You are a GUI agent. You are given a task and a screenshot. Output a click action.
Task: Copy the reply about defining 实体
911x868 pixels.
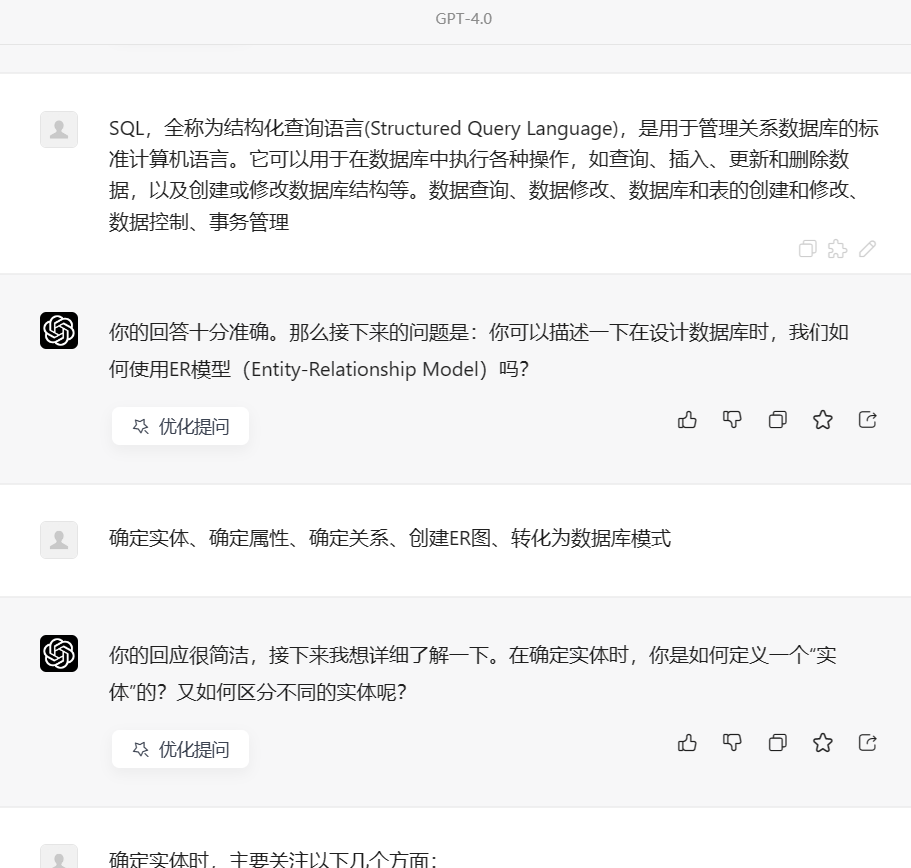[777, 742]
